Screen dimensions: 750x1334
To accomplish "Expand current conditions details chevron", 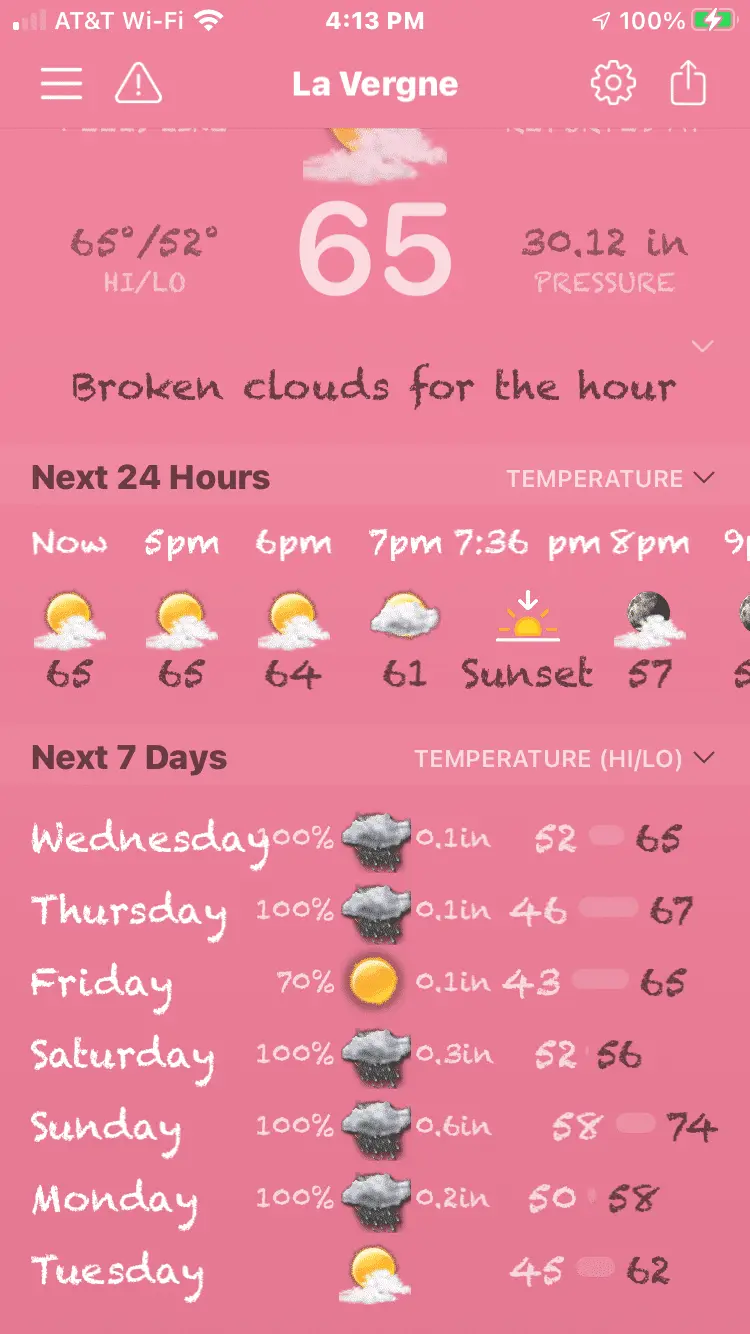I will [703, 347].
